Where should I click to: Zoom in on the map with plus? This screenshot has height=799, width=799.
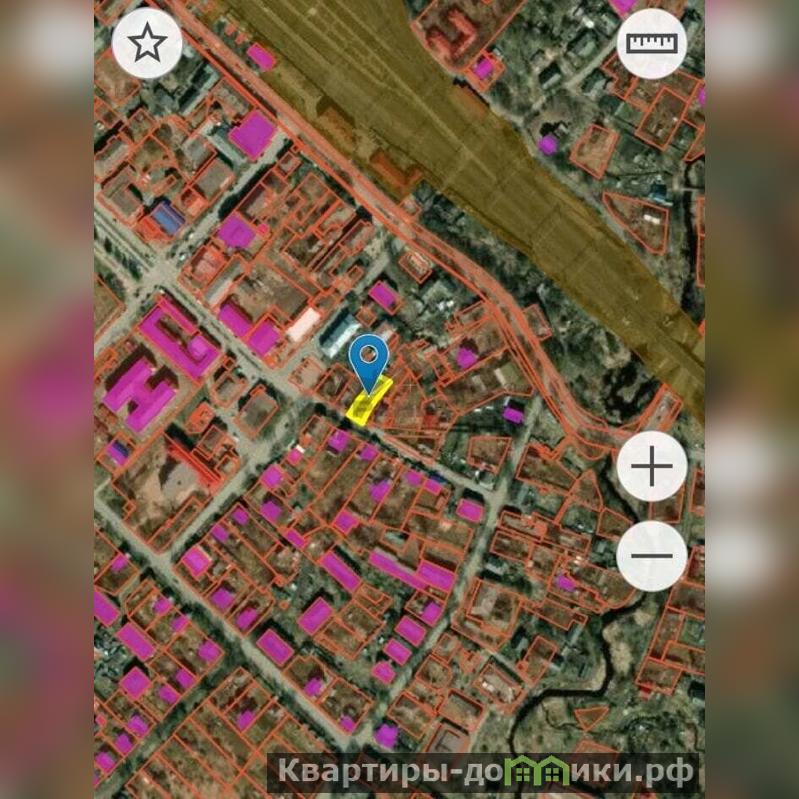coord(651,467)
